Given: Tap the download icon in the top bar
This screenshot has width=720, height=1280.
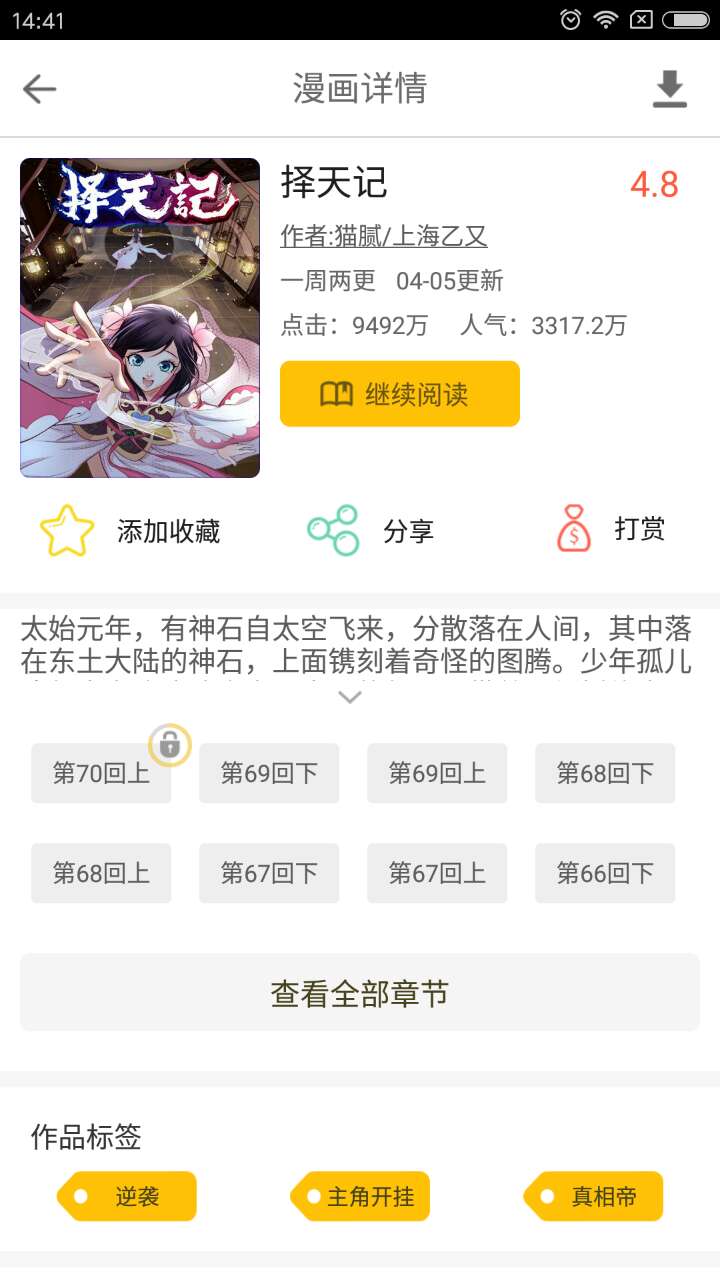Looking at the screenshot, I should [x=669, y=89].
